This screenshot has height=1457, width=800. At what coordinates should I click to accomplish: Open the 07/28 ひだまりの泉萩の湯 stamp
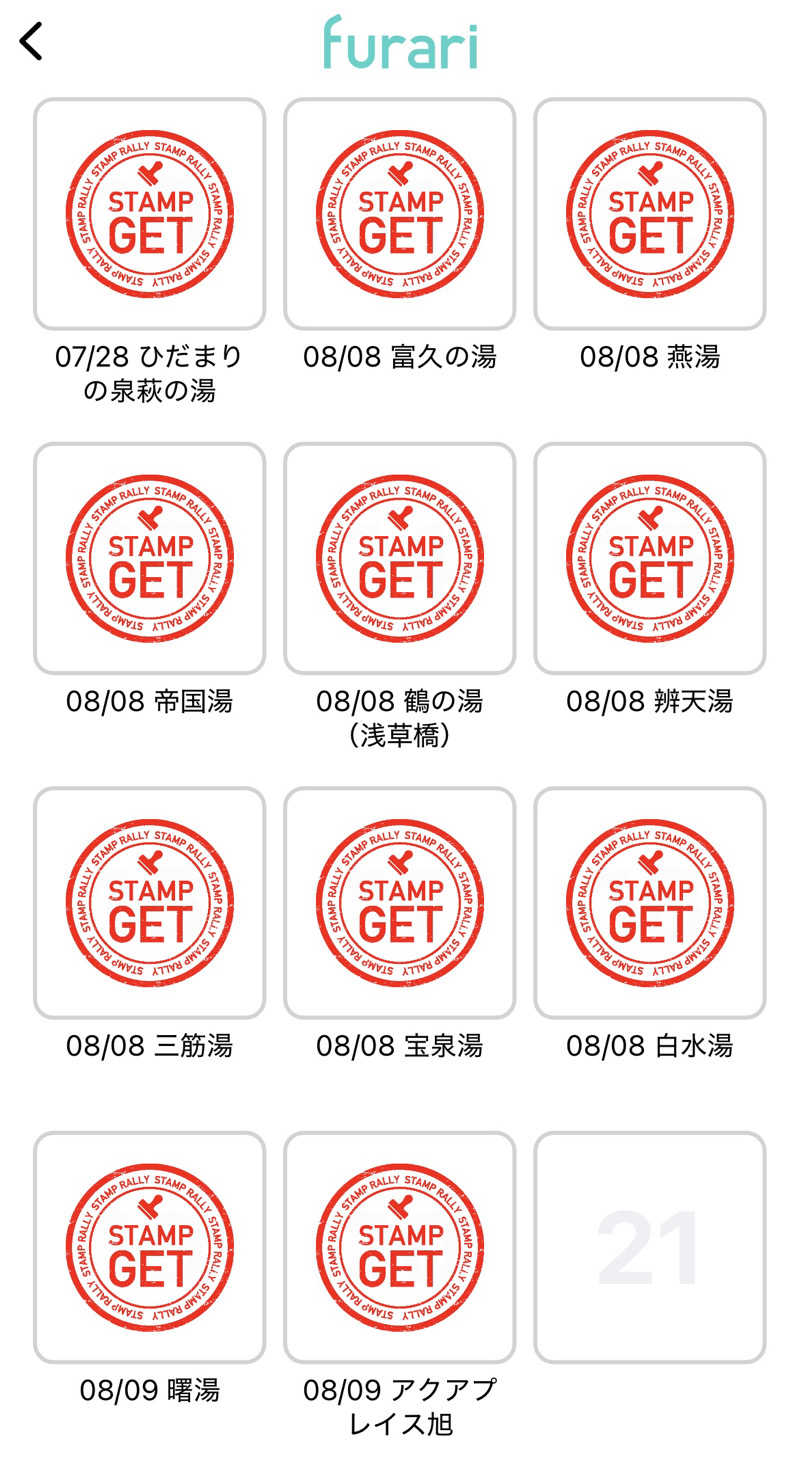(150, 214)
